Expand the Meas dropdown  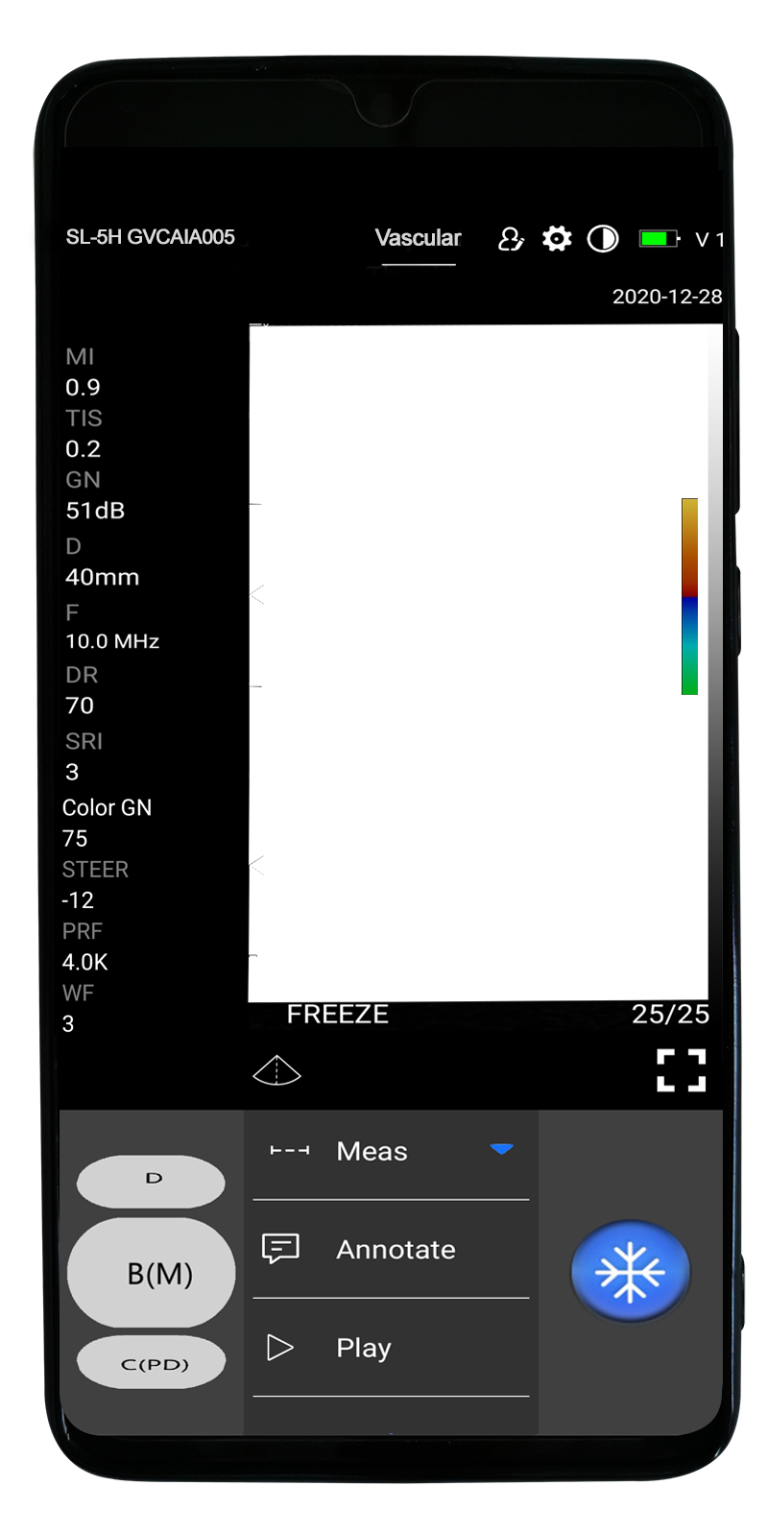[501, 1150]
